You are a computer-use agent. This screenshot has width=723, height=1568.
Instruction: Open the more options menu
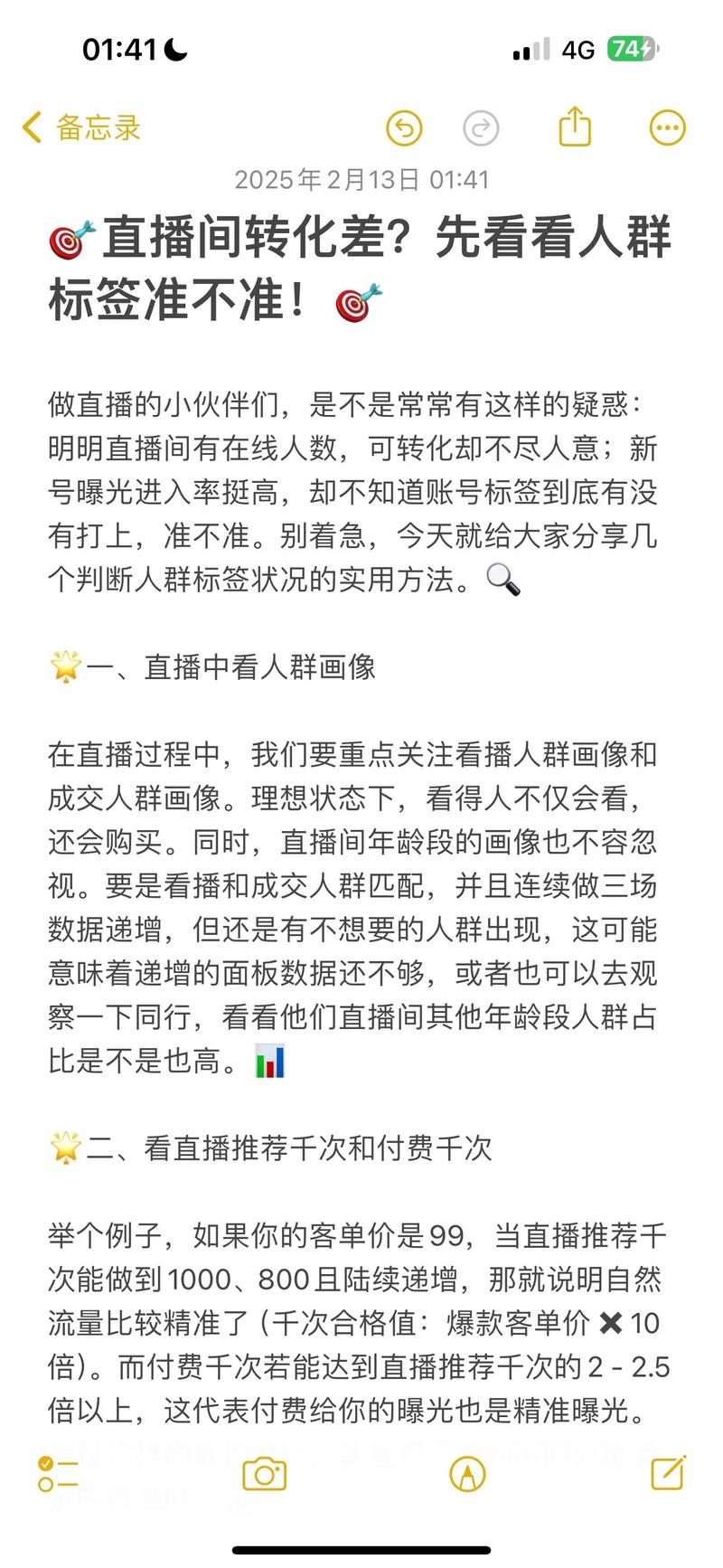[668, 128]
